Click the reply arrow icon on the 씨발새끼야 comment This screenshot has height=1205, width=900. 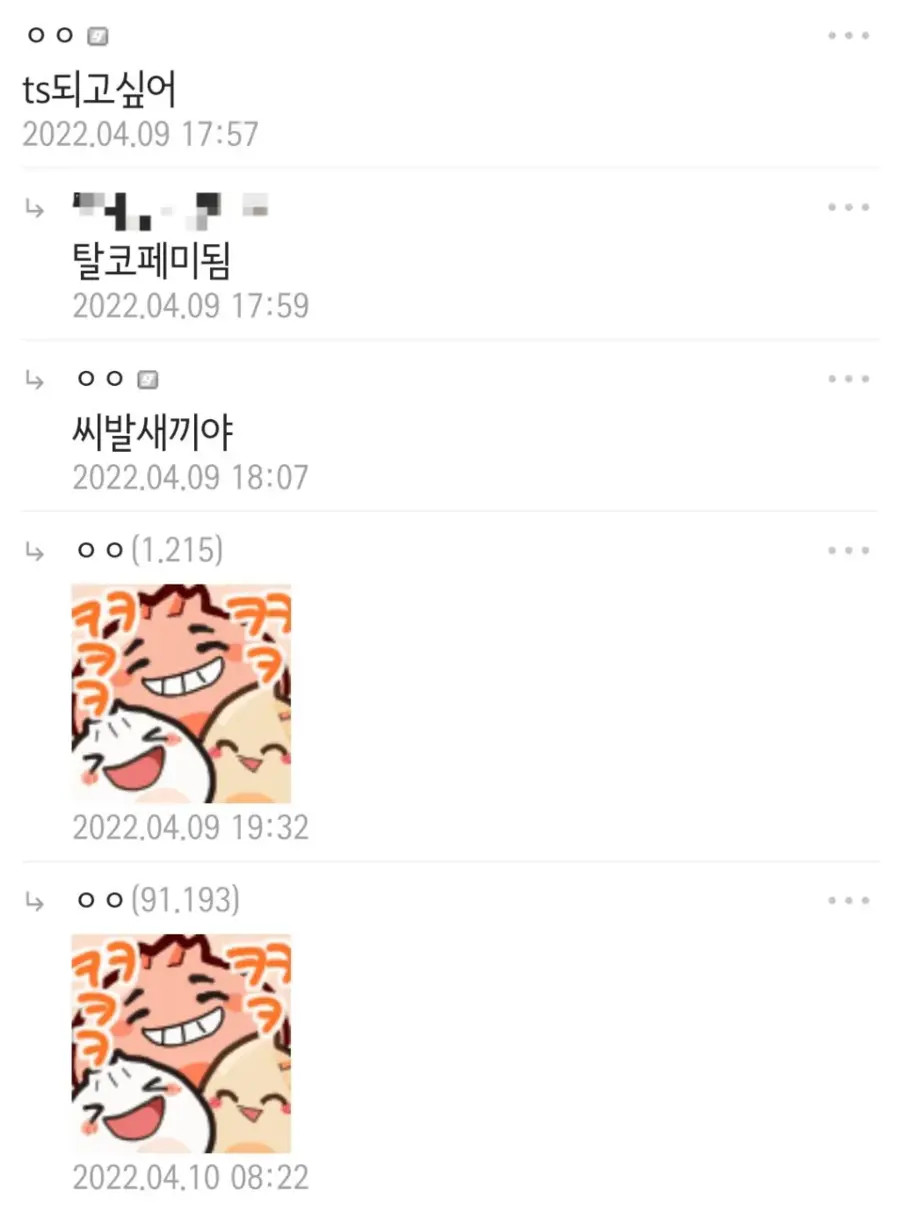pos(35,380)
